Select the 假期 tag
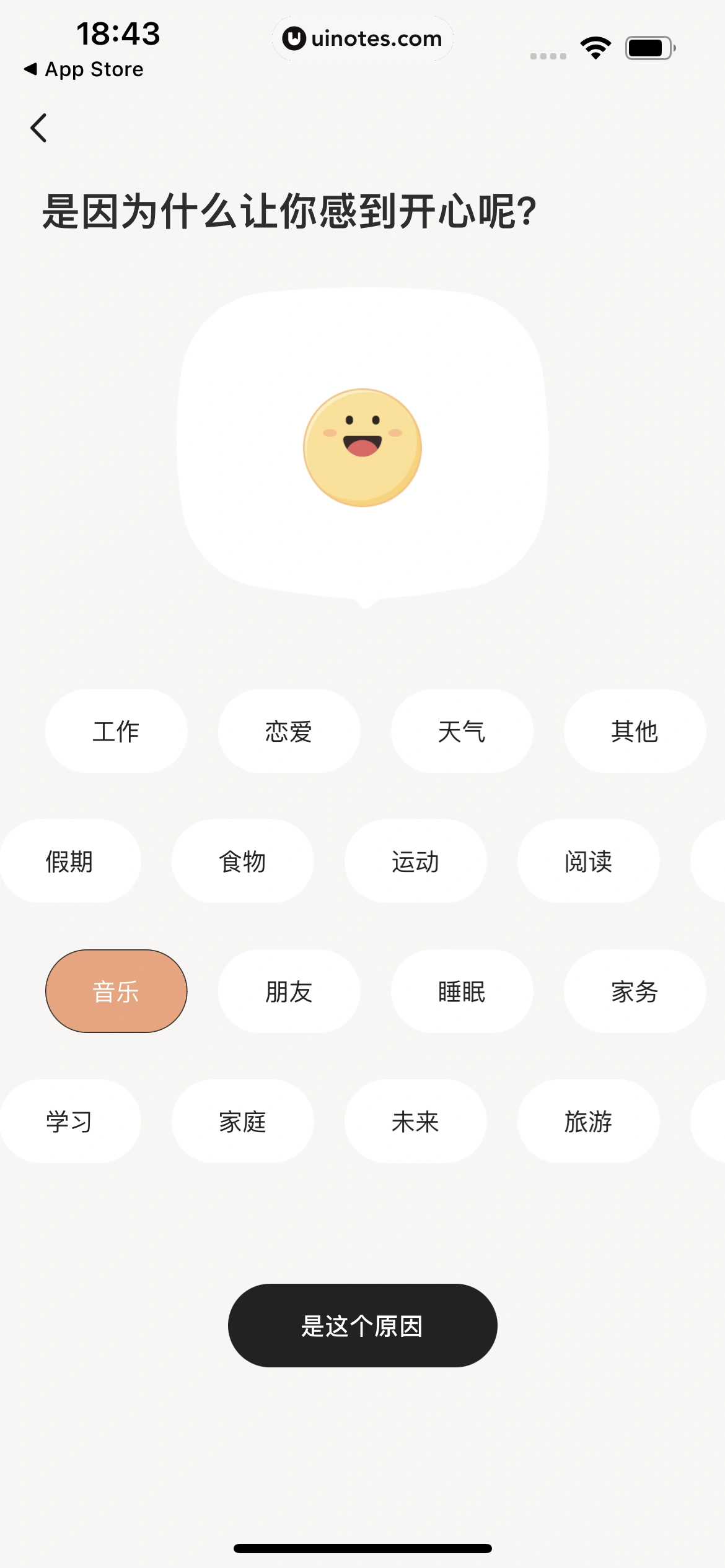 coord(71,861)
